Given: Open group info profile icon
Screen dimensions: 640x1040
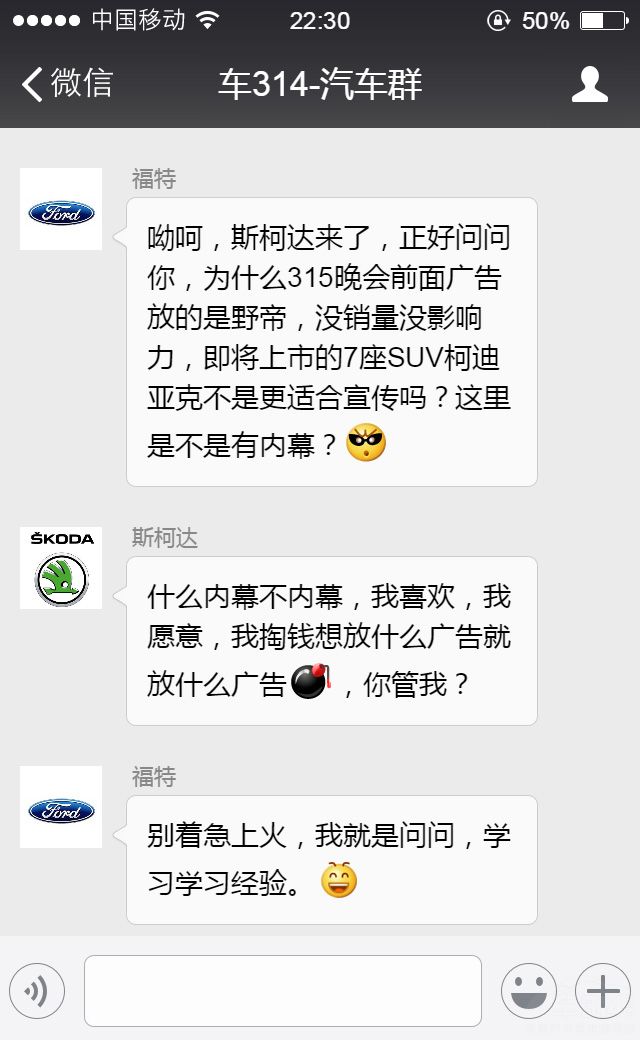Looking at the screenshot, I should [589, 84].
